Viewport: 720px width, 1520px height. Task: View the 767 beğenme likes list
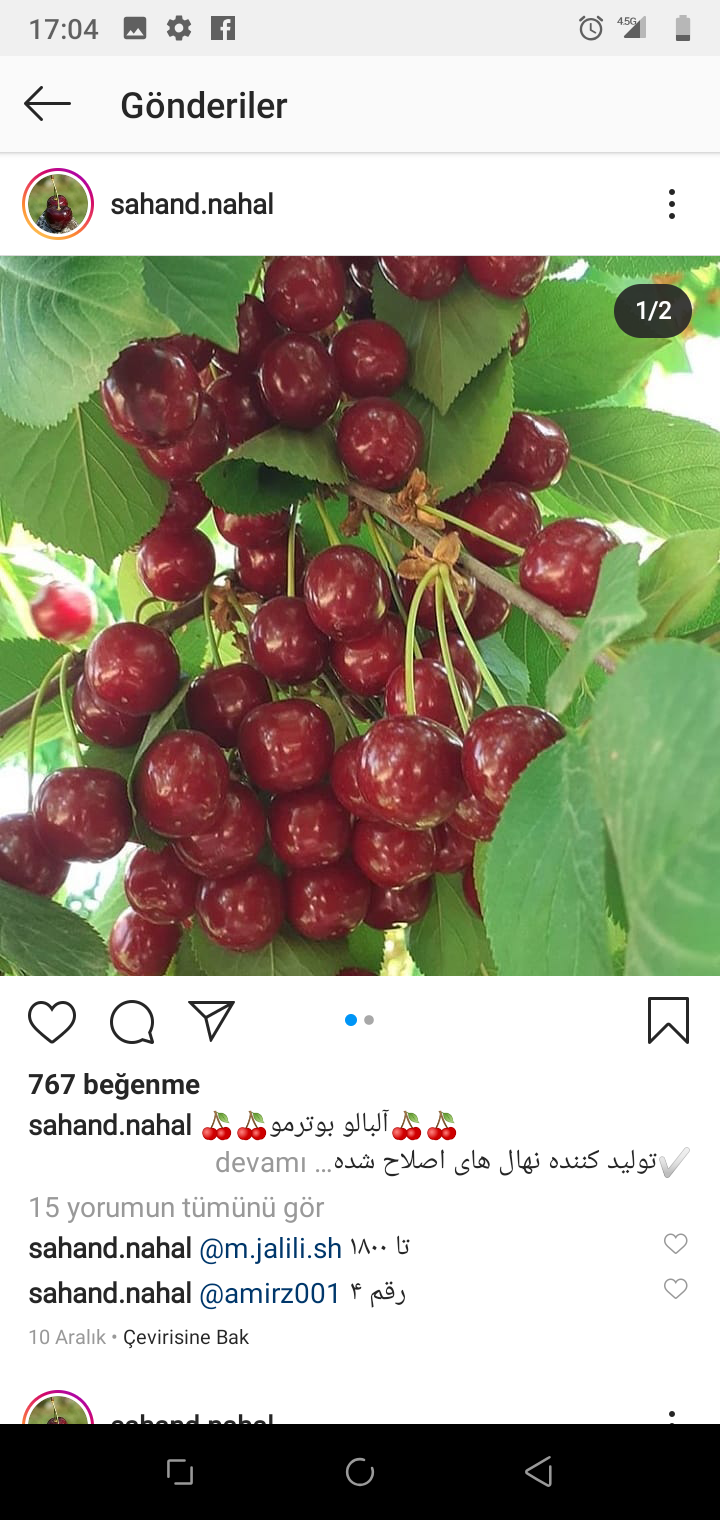[x=114, y=1085]
